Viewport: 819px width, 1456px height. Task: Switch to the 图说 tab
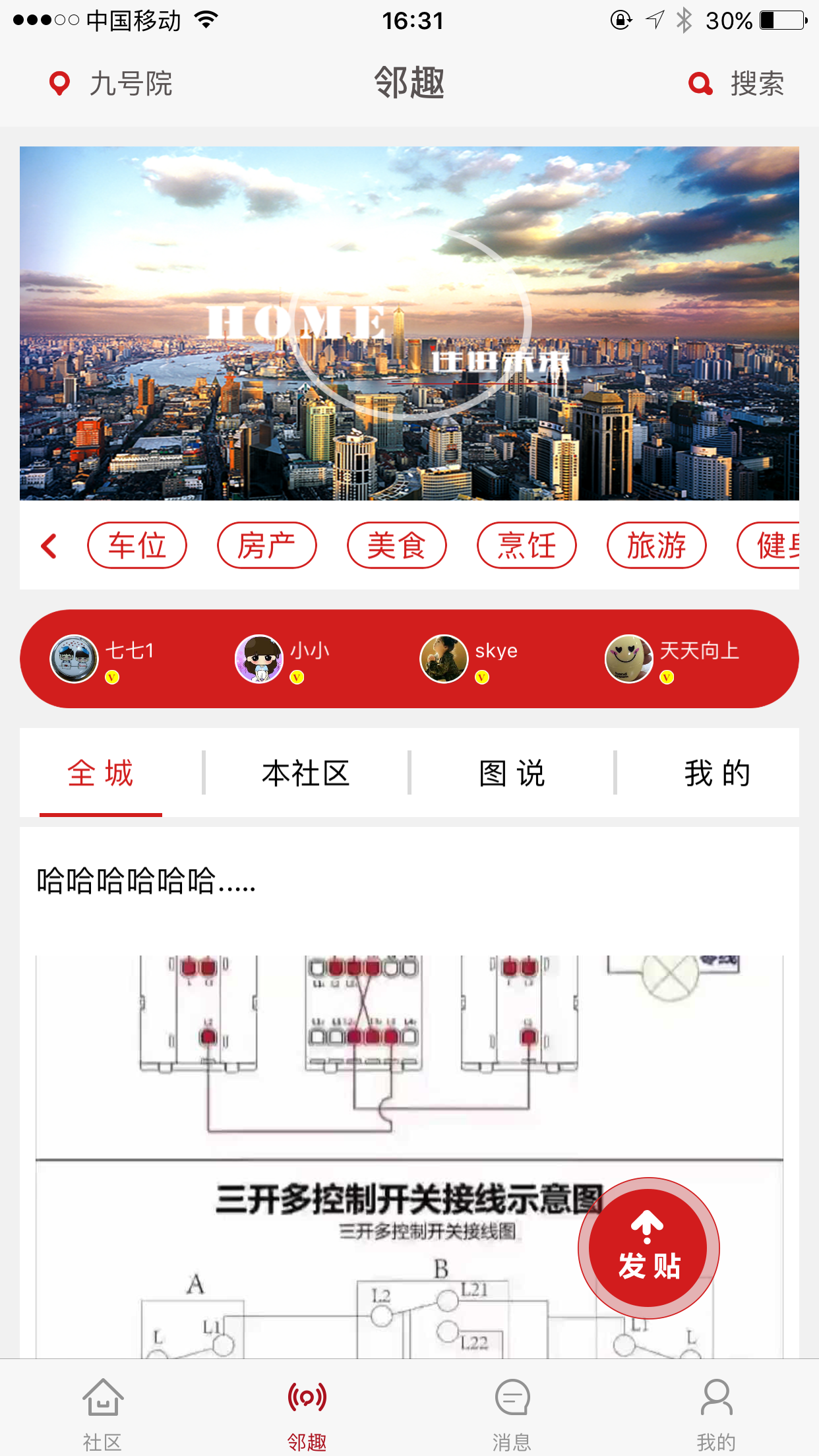[512, 773]
